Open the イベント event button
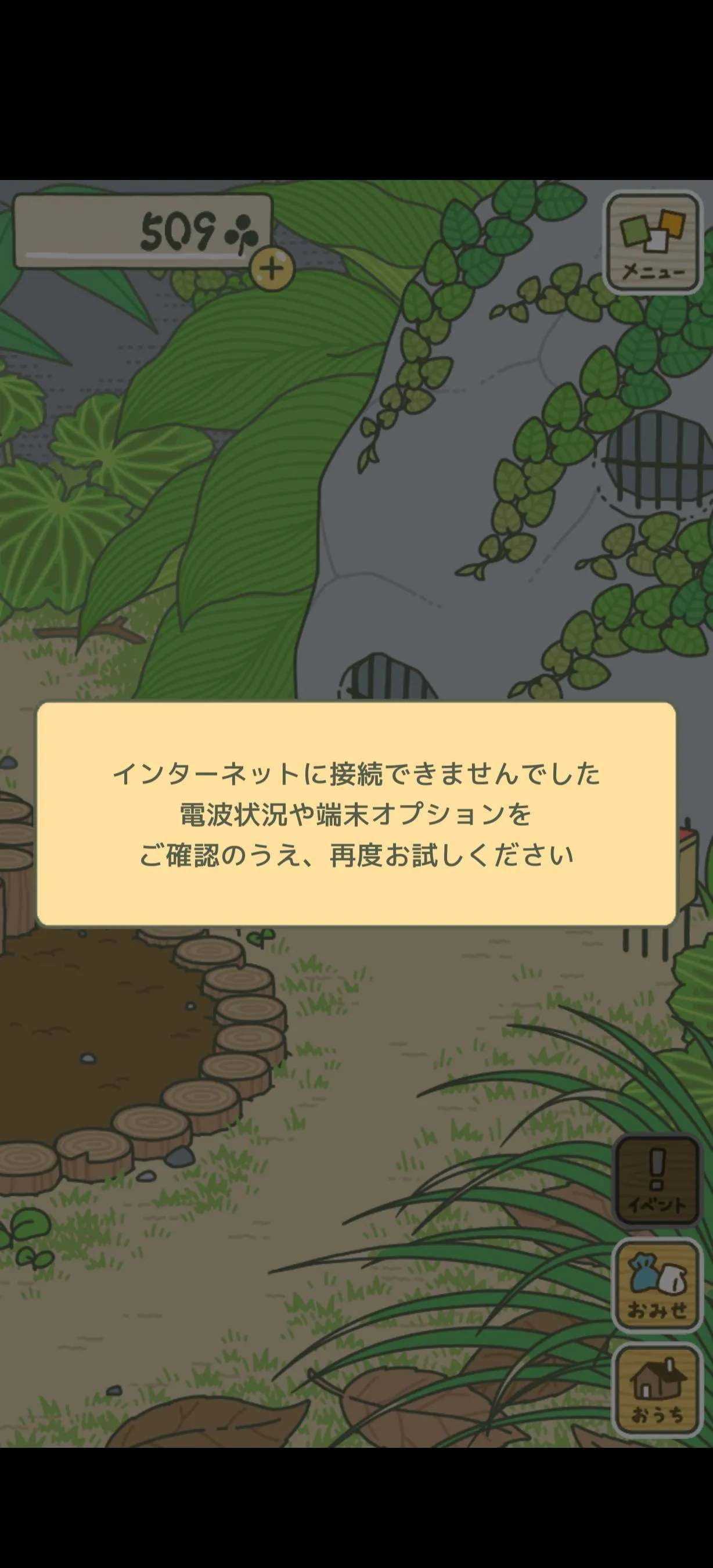The height and width of the screenshot is (1568, 713). (657, 1180)
